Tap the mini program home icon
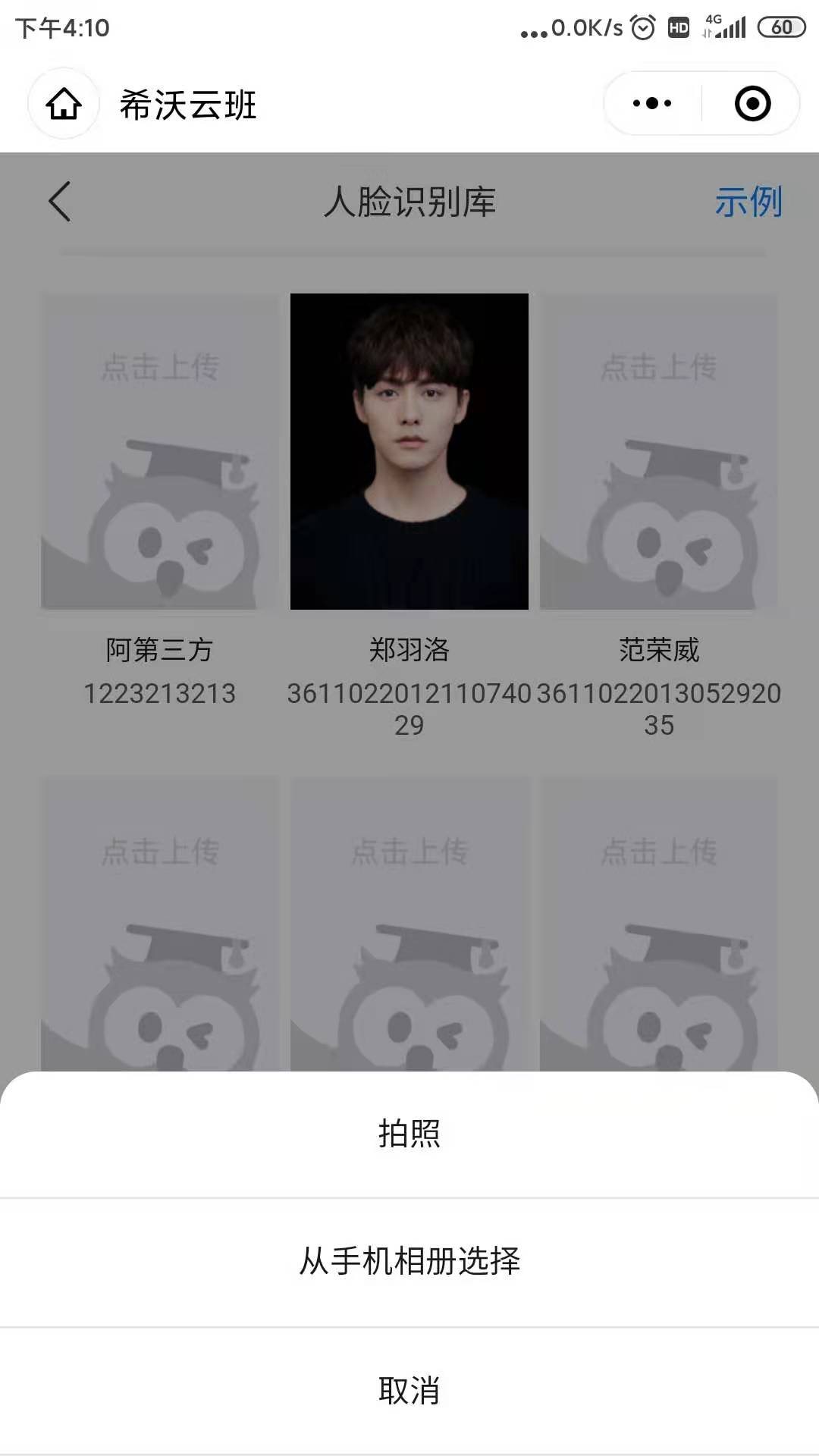 pos(64,104)
